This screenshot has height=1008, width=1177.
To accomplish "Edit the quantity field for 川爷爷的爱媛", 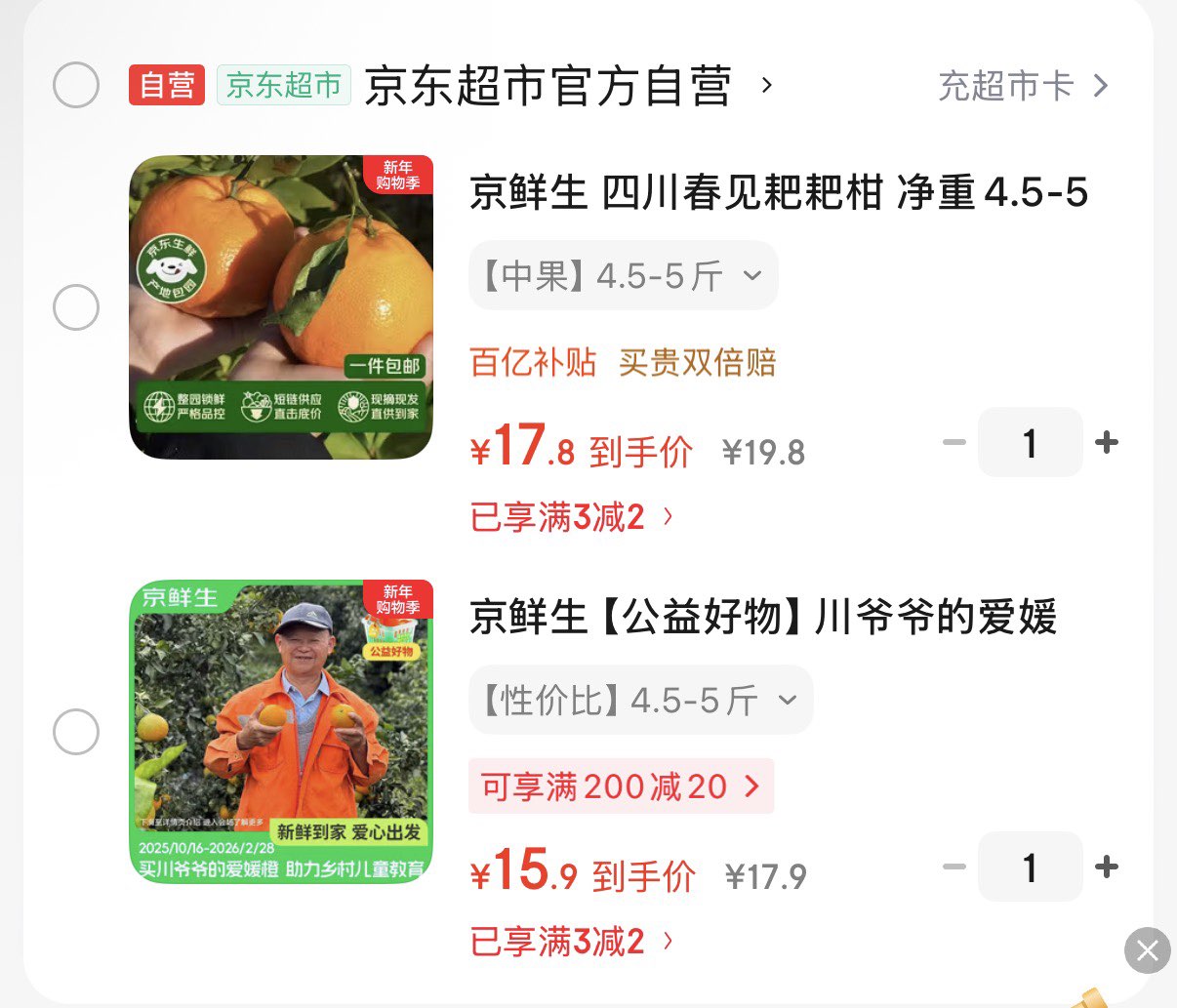I will click(x=1030, y=867).
